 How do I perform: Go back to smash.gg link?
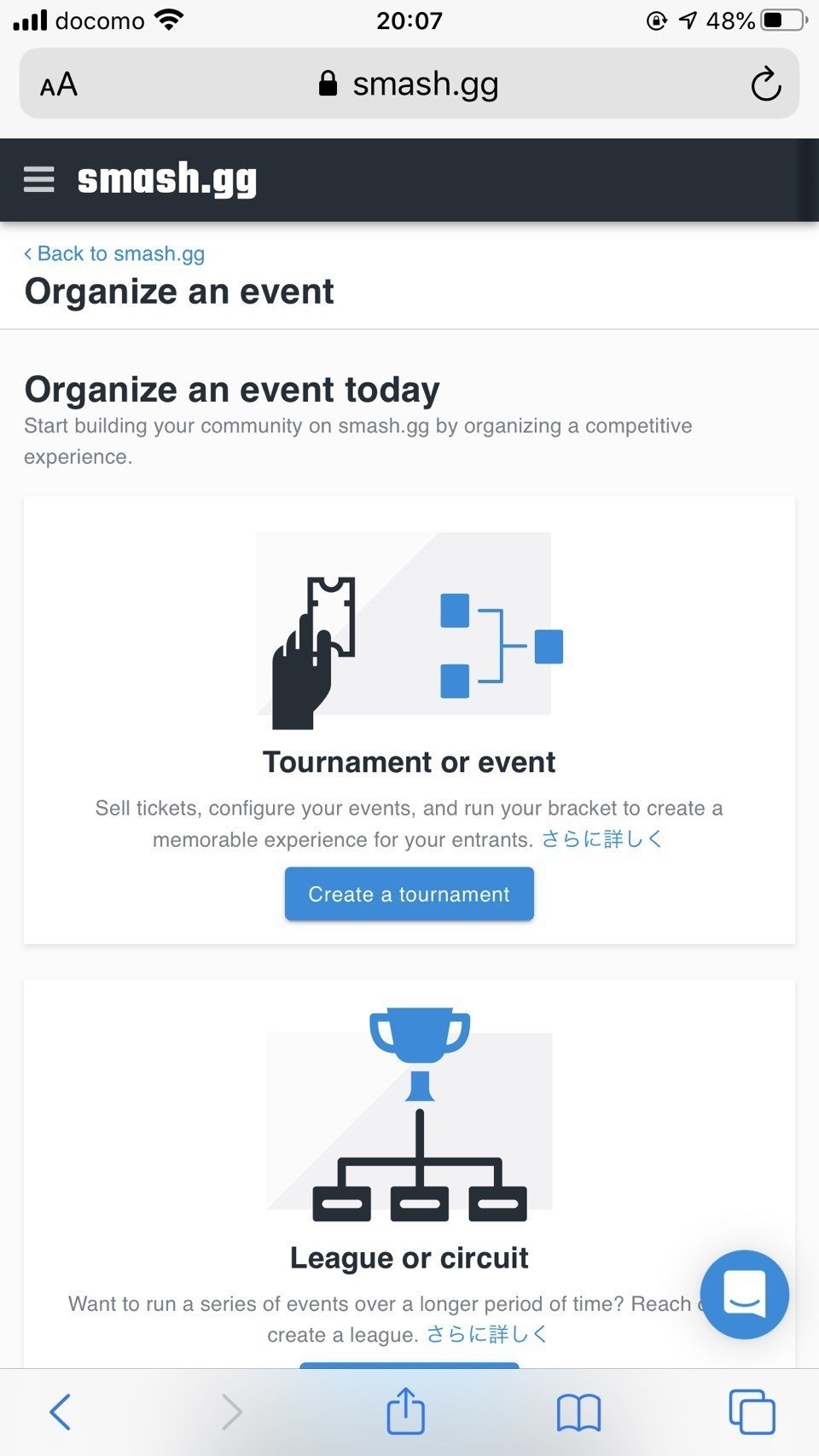[x=114, y=253]
